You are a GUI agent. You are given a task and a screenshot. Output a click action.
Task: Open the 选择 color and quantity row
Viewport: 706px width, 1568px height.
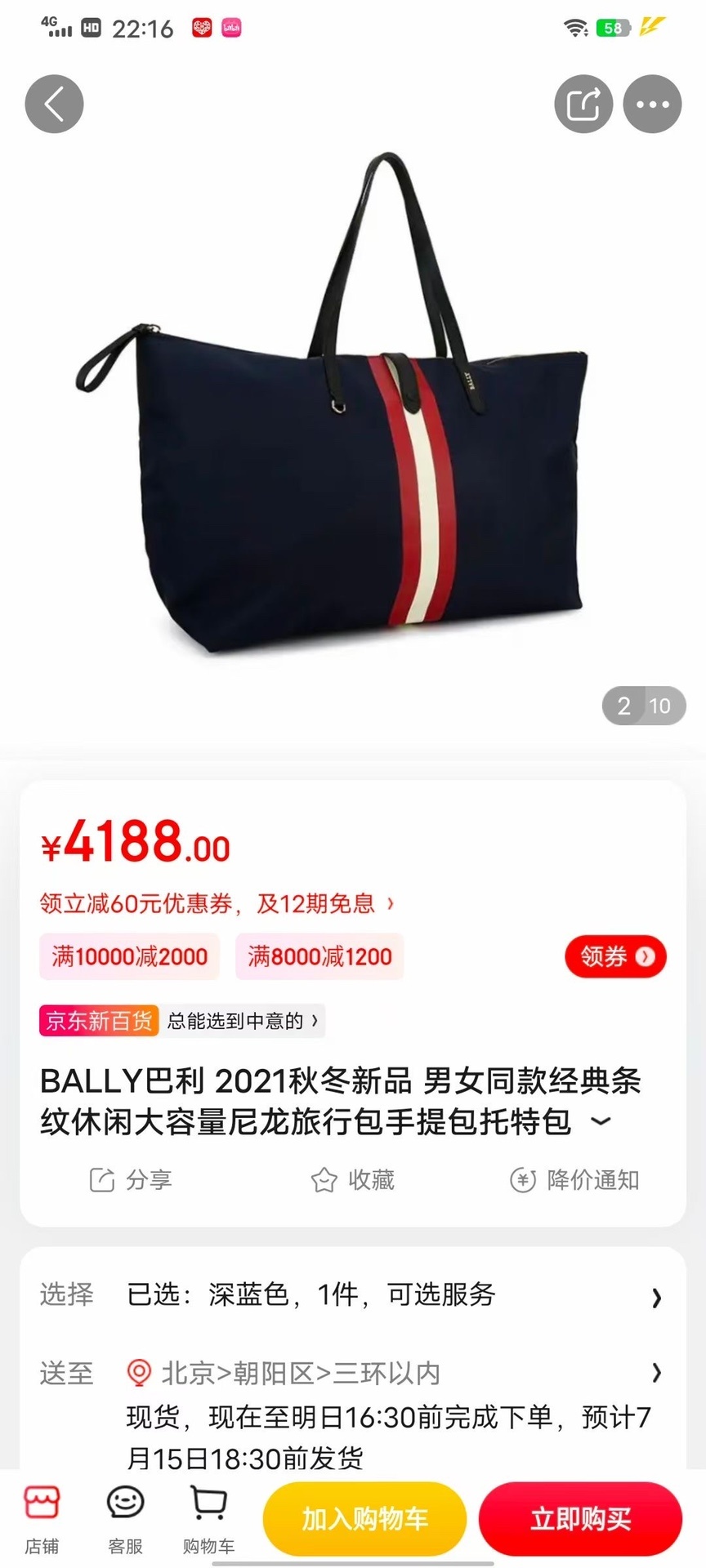coord(353,1294)
